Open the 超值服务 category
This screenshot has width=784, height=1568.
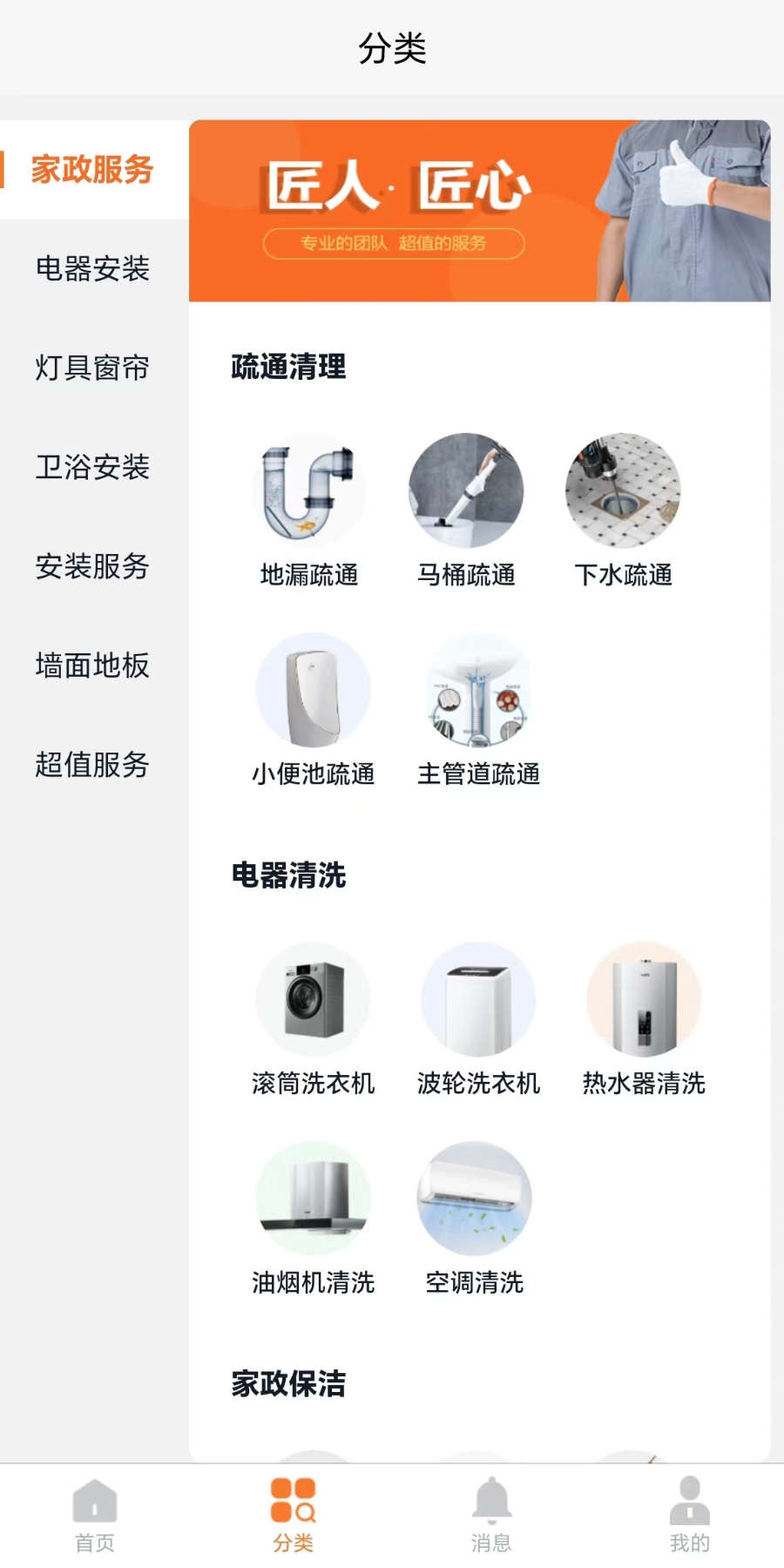tap(94, 767)
